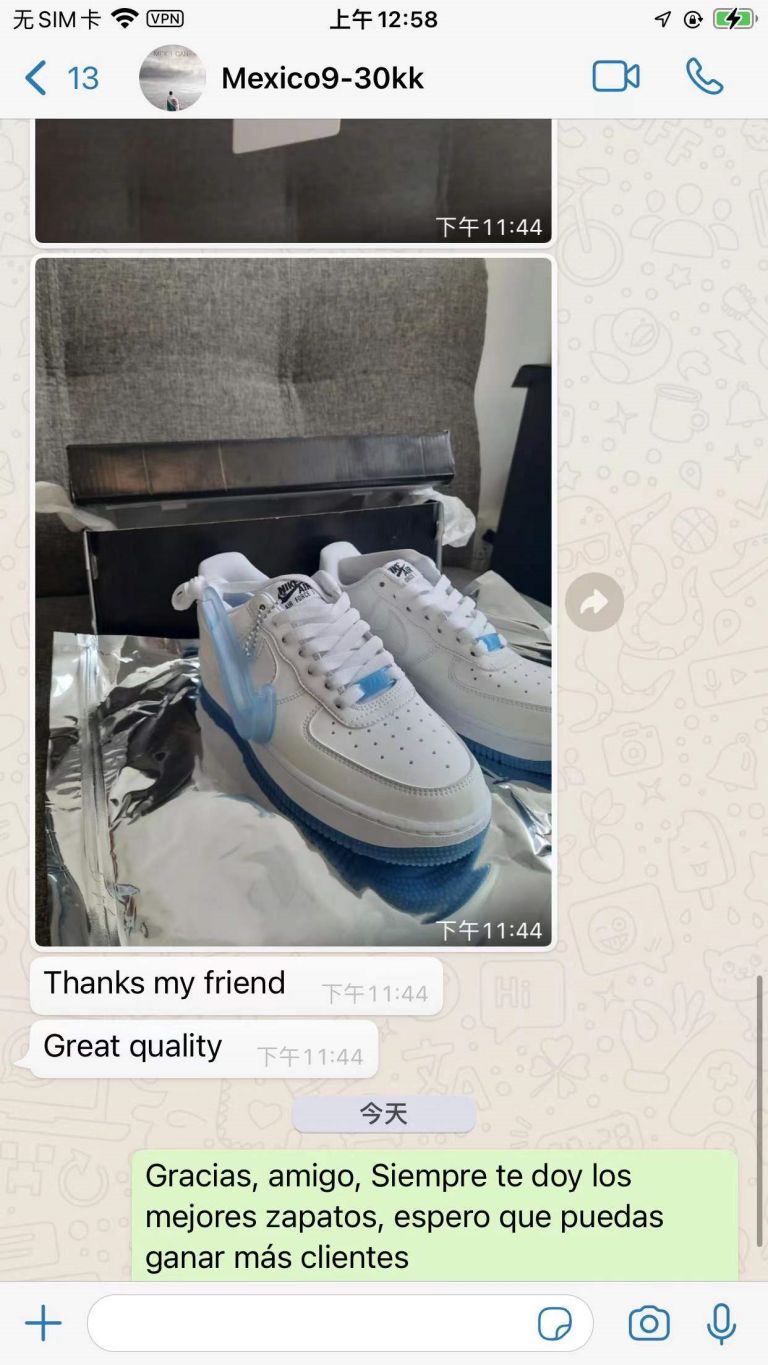
Task: Open the camera to take a photo
Action: point(649,1324)
